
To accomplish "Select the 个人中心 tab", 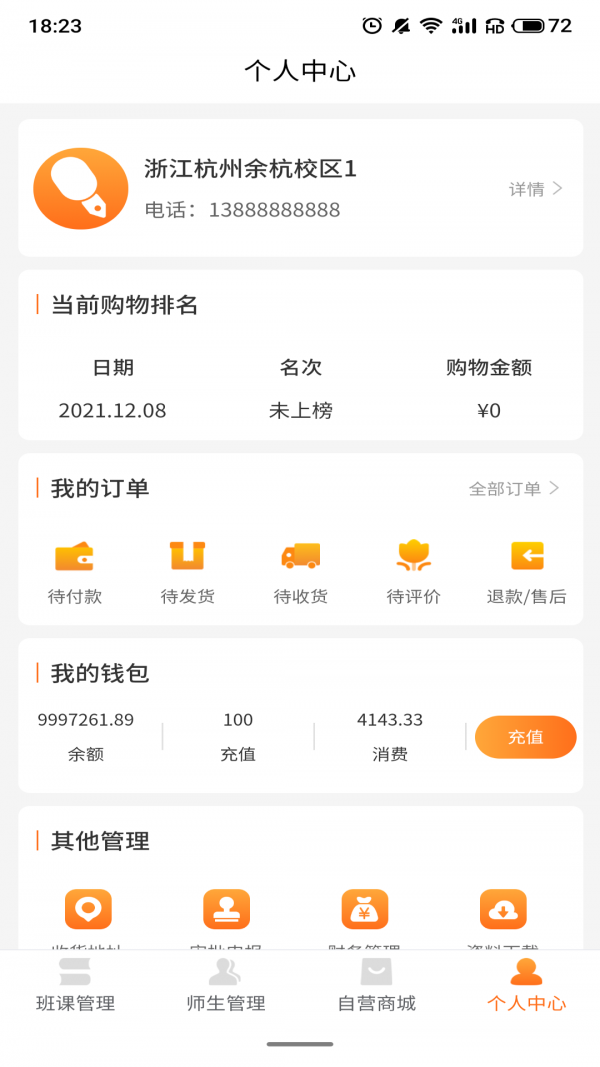I will pos(526,986).
